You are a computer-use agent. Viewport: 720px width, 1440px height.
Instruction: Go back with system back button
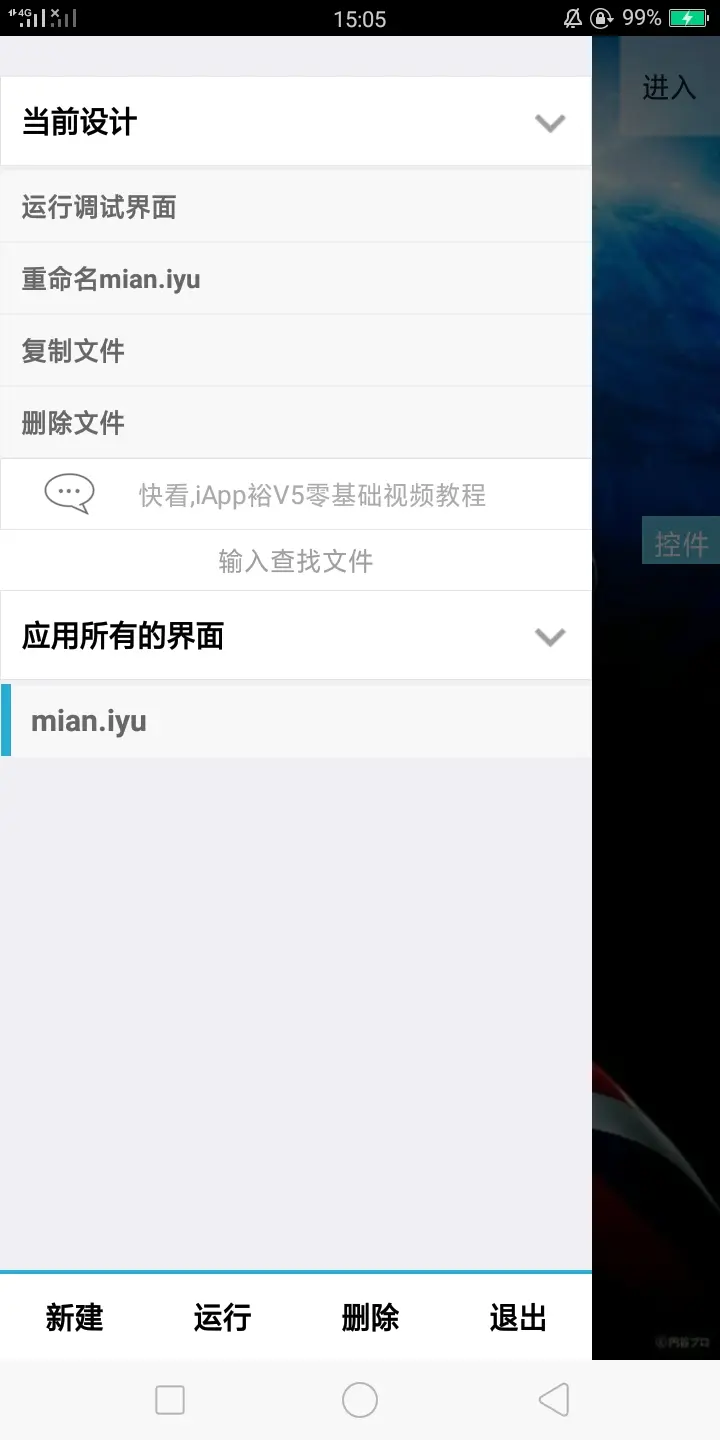click(x=553, y=1400)
